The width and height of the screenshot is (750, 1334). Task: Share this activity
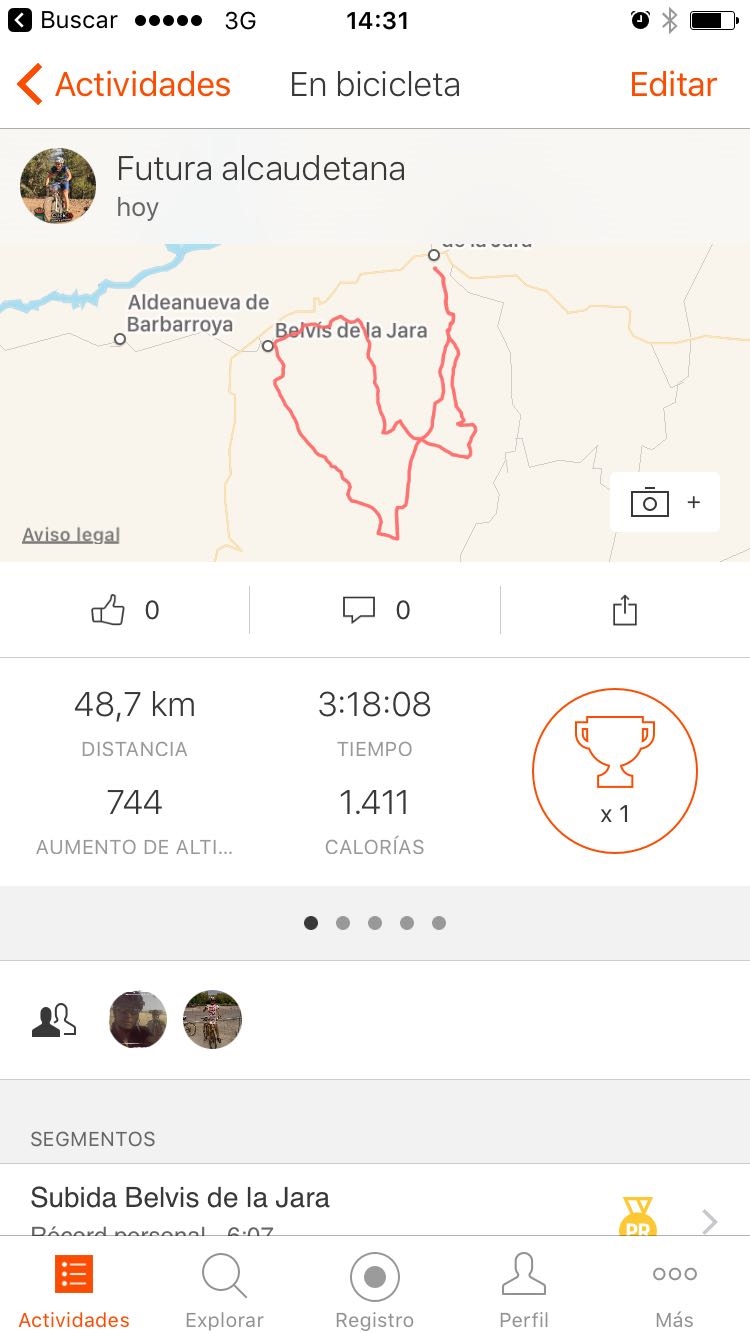point(624,610)
